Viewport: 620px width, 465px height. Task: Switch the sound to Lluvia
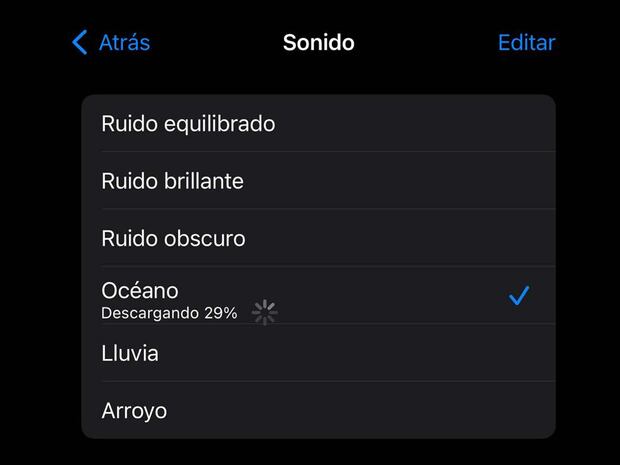pyautogui.click(x=318, y=353)
